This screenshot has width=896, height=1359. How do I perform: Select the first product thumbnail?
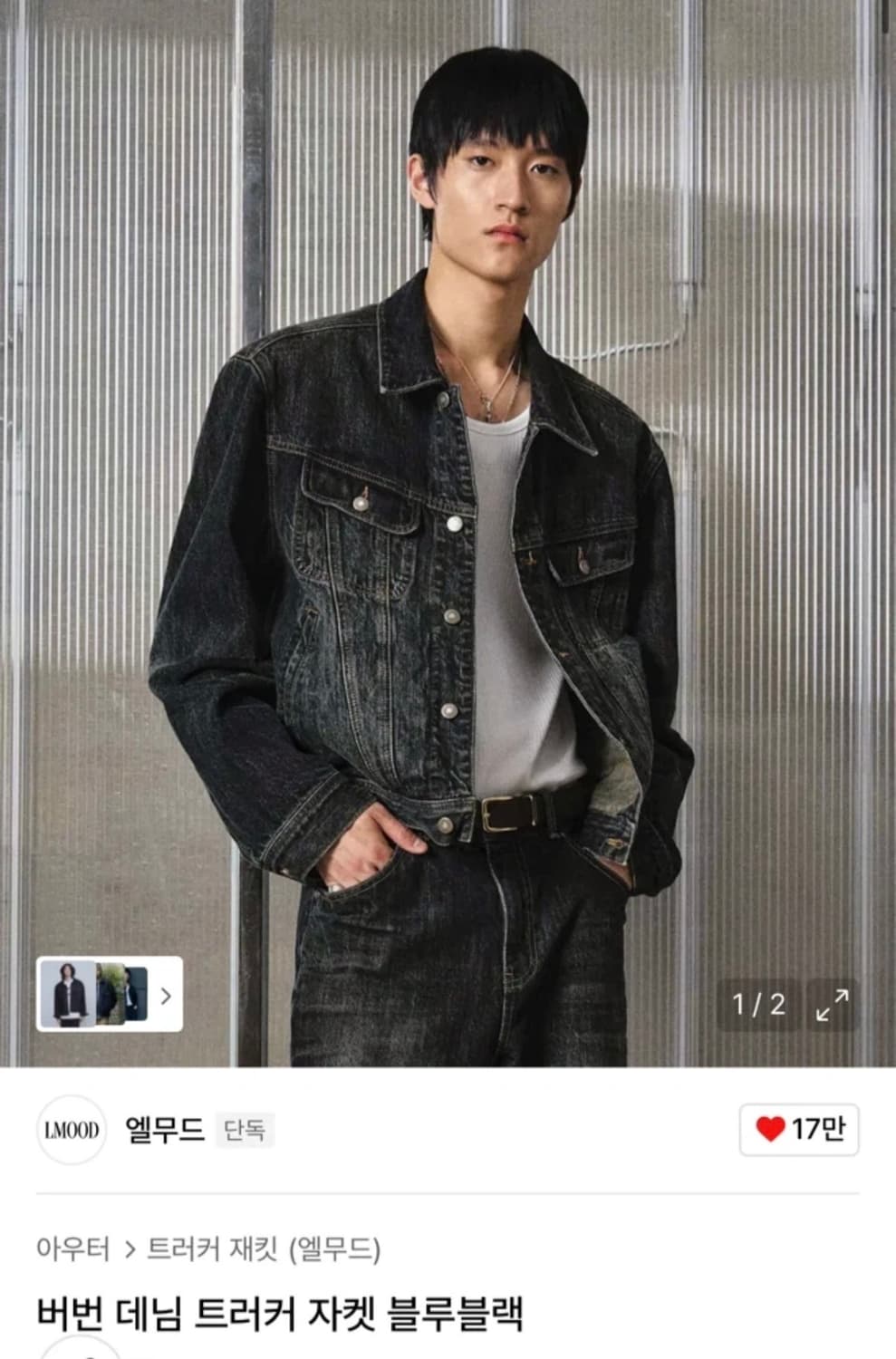click(x=68, y=997)
